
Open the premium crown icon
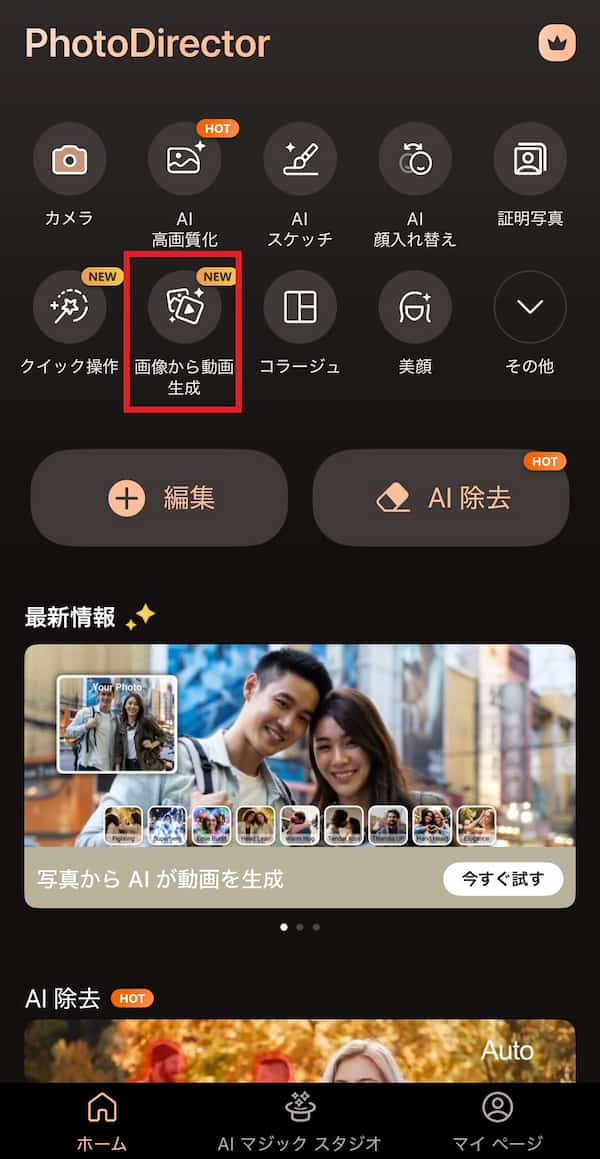pyautogui.click(x=557, y=43)
